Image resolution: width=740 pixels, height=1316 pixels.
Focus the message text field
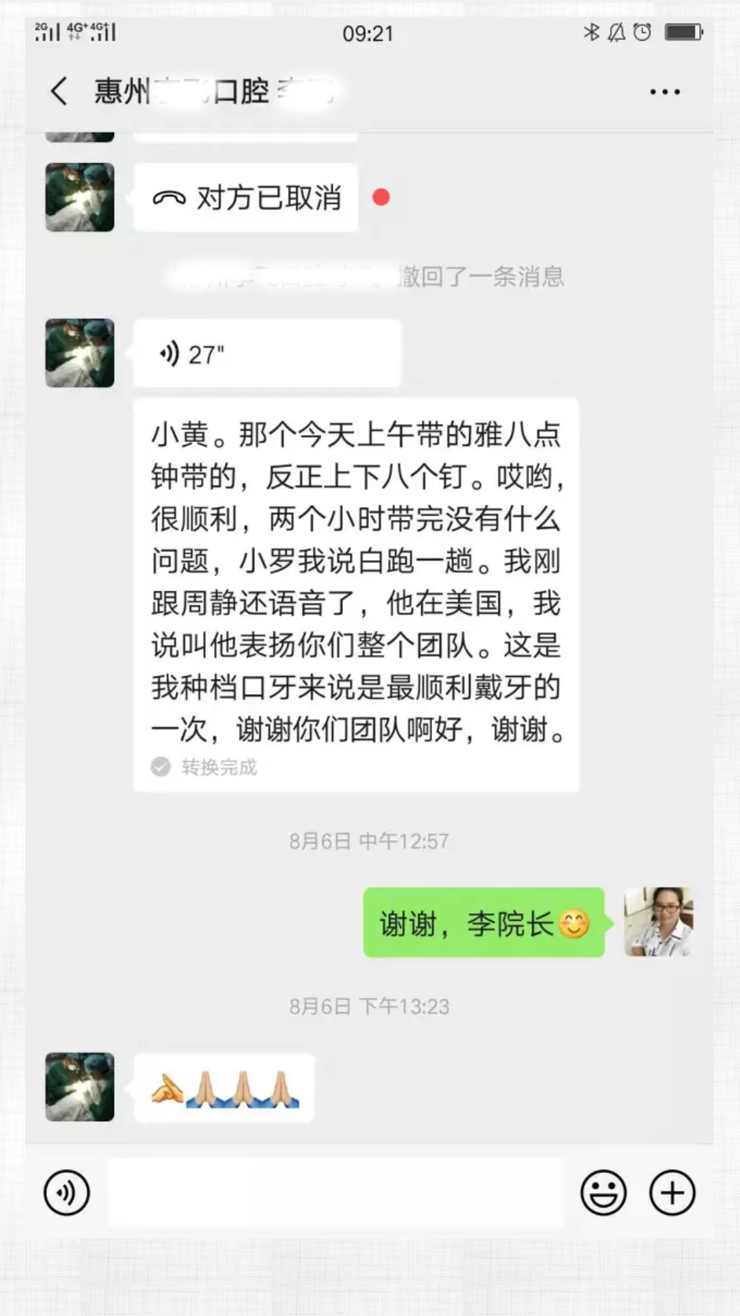click(x=335, y=1192)
